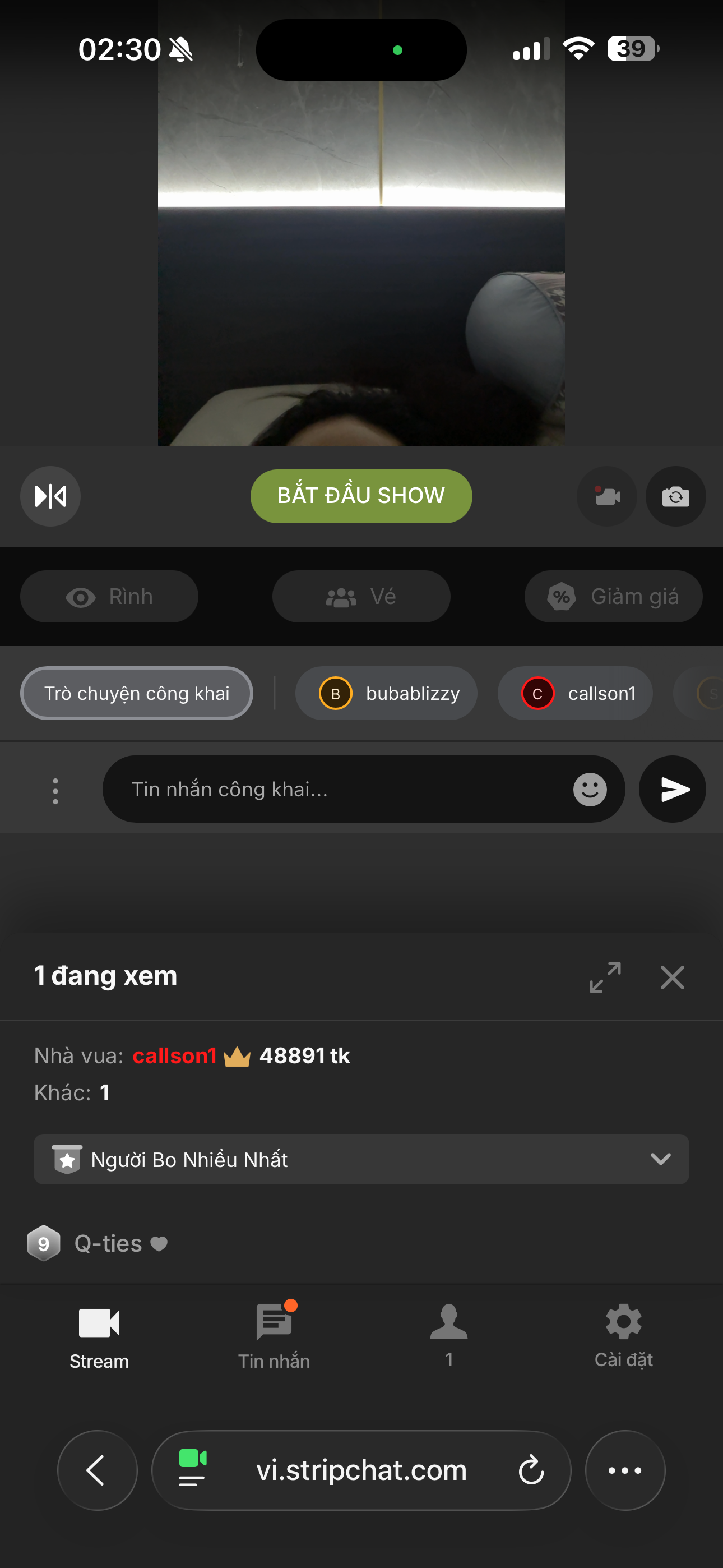Open private chat with bubablizzy

click(387, 693)
